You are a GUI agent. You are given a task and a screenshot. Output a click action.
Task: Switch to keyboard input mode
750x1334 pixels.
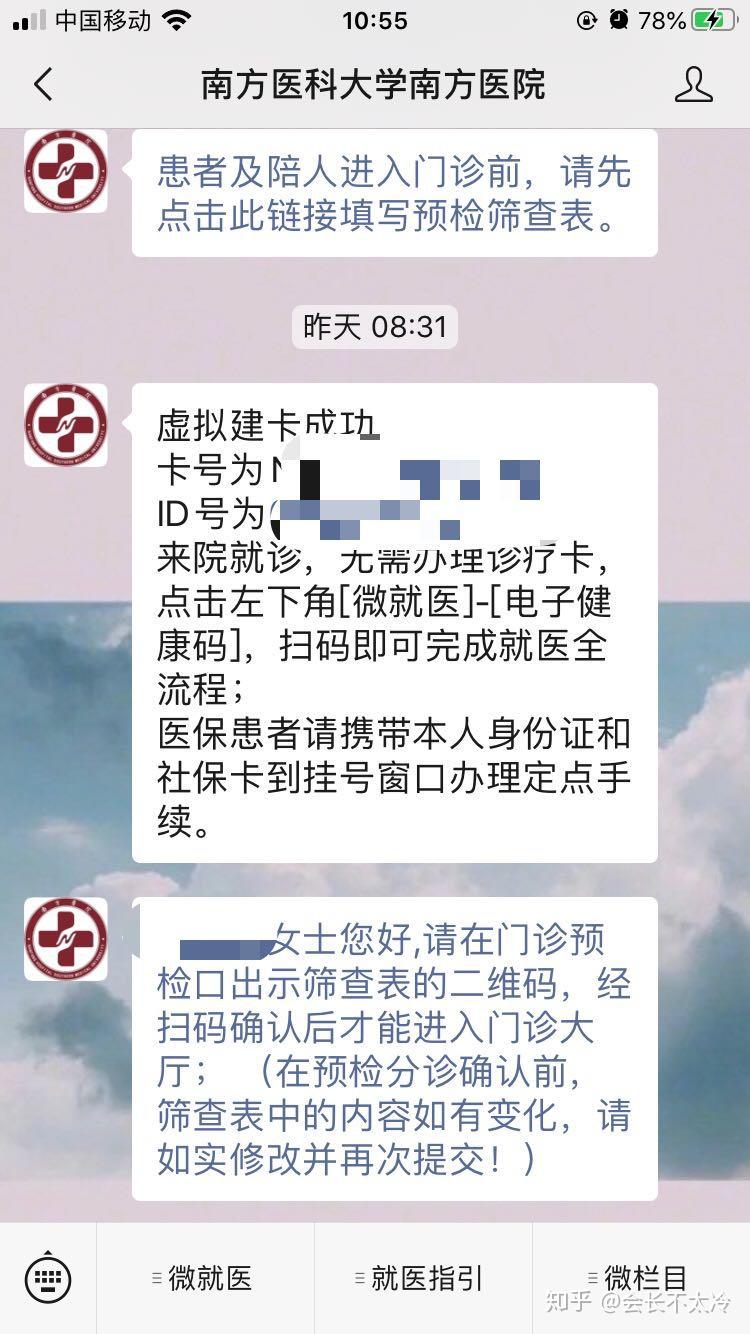pyautogui.click(x=47, y=1277)
